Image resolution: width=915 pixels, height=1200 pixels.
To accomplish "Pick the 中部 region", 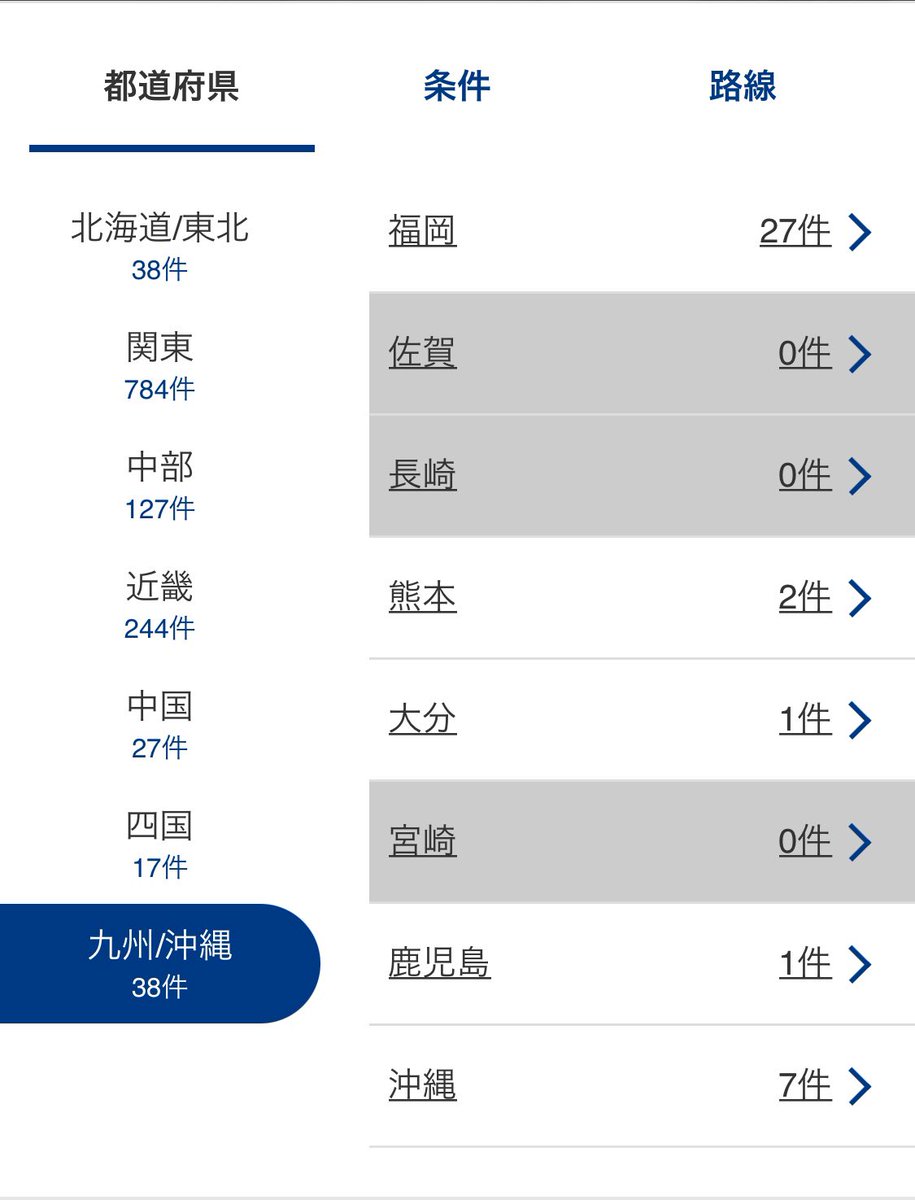I will point(160,485).
